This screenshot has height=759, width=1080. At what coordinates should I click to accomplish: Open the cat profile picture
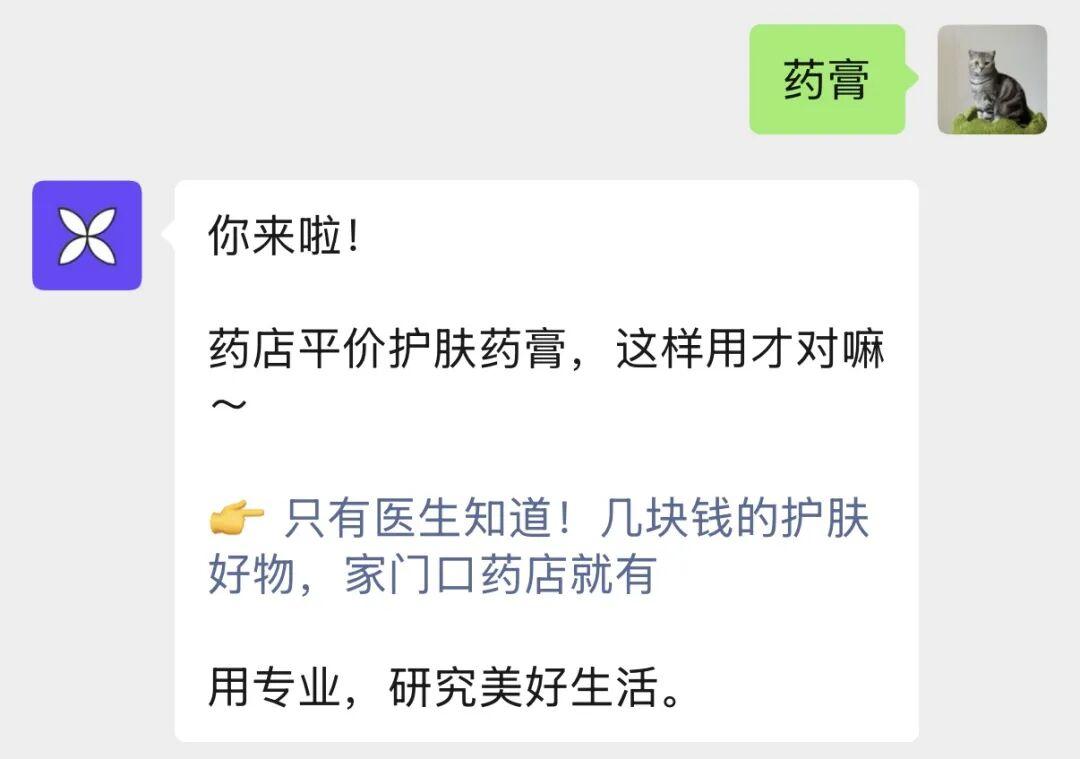[x=991, y=80]
